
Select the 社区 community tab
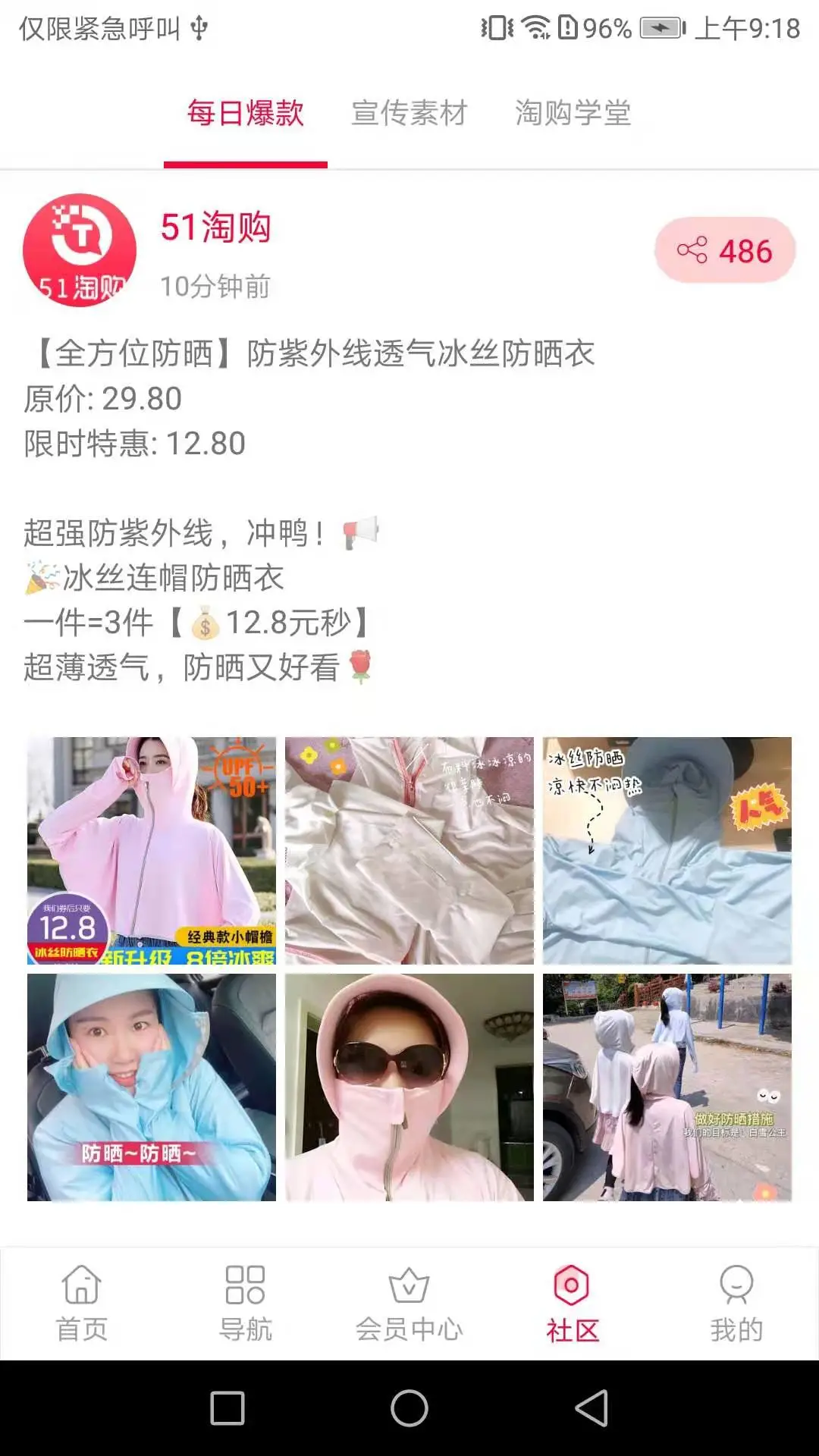[573, 1304]
